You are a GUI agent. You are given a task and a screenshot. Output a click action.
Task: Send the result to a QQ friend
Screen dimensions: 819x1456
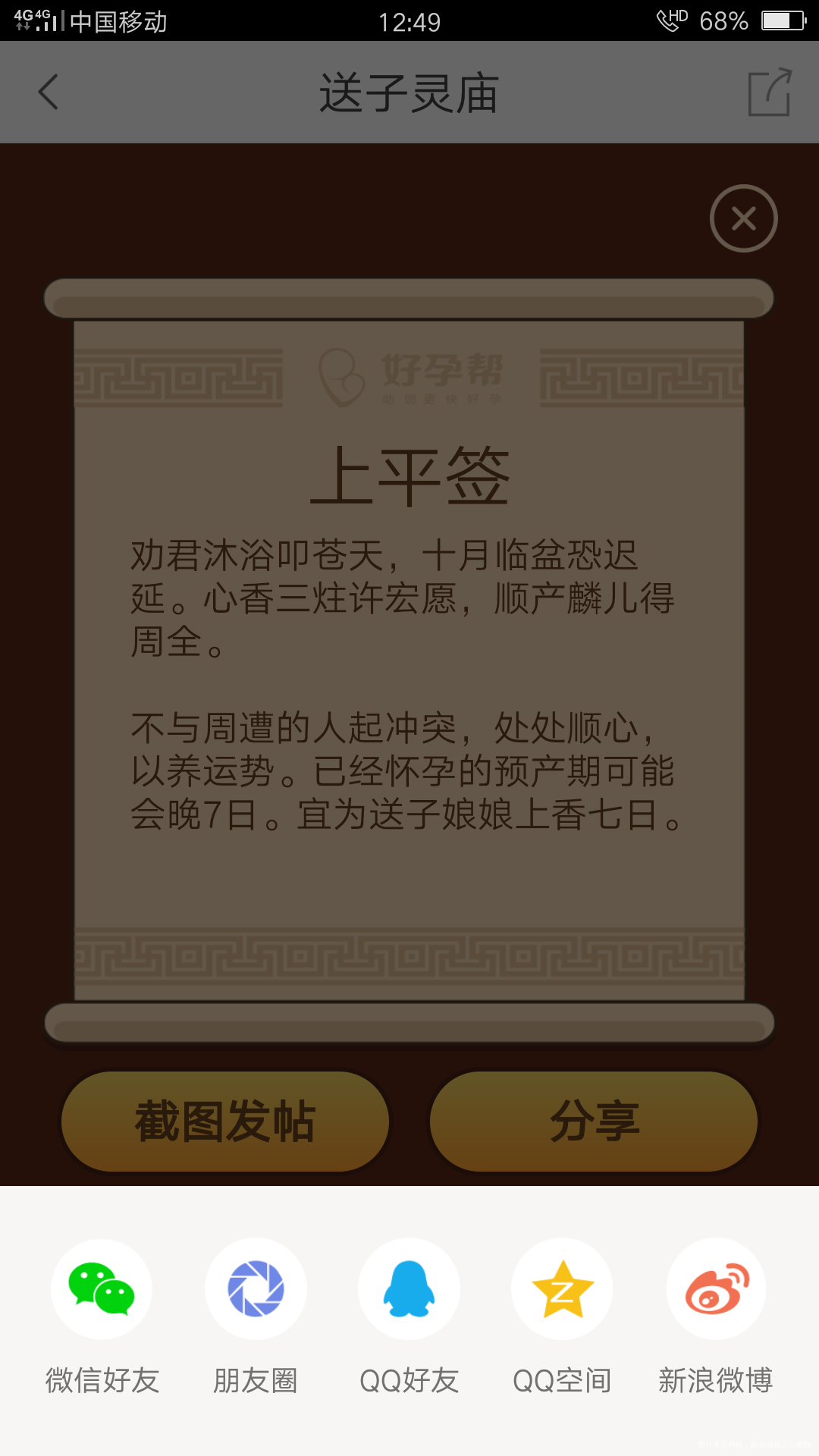coord(409,1288)
